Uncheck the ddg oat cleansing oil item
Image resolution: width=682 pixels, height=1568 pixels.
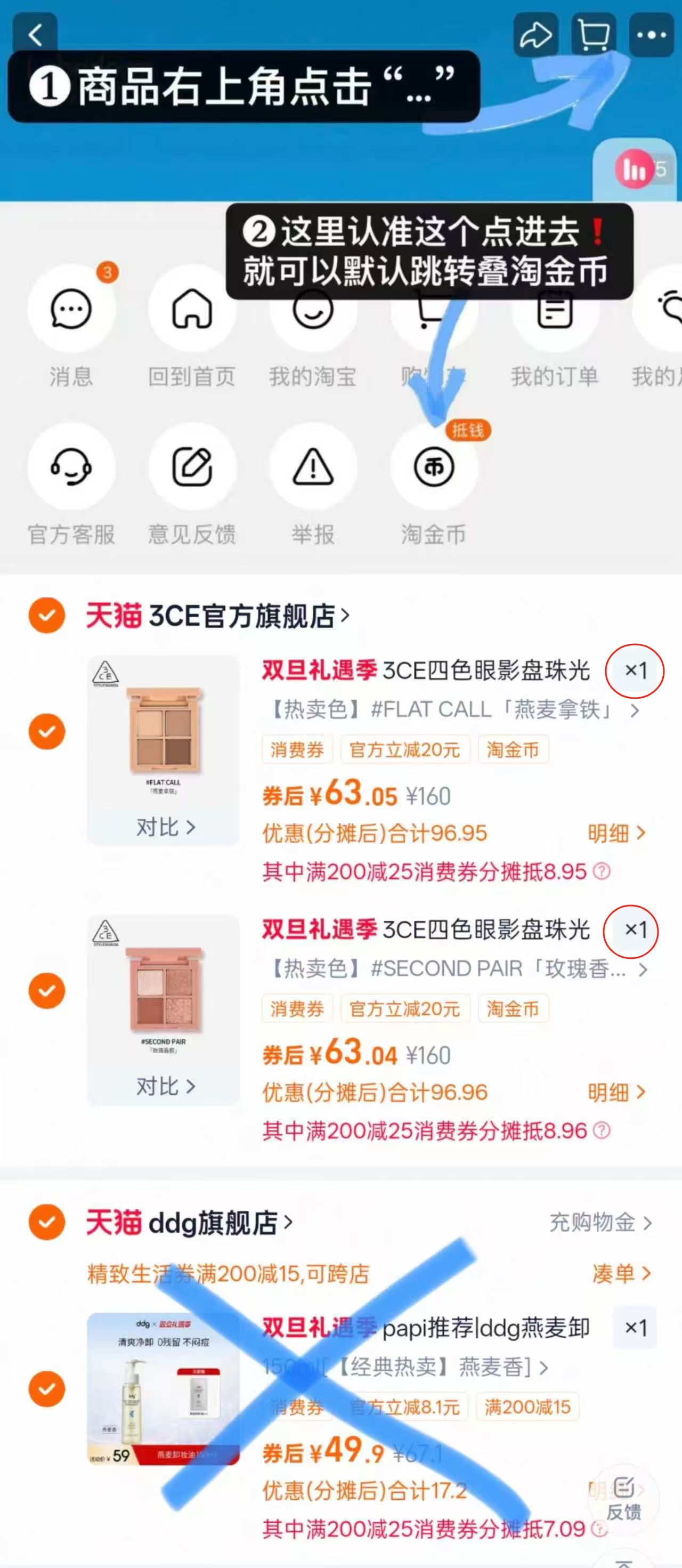coord(47,1389)
